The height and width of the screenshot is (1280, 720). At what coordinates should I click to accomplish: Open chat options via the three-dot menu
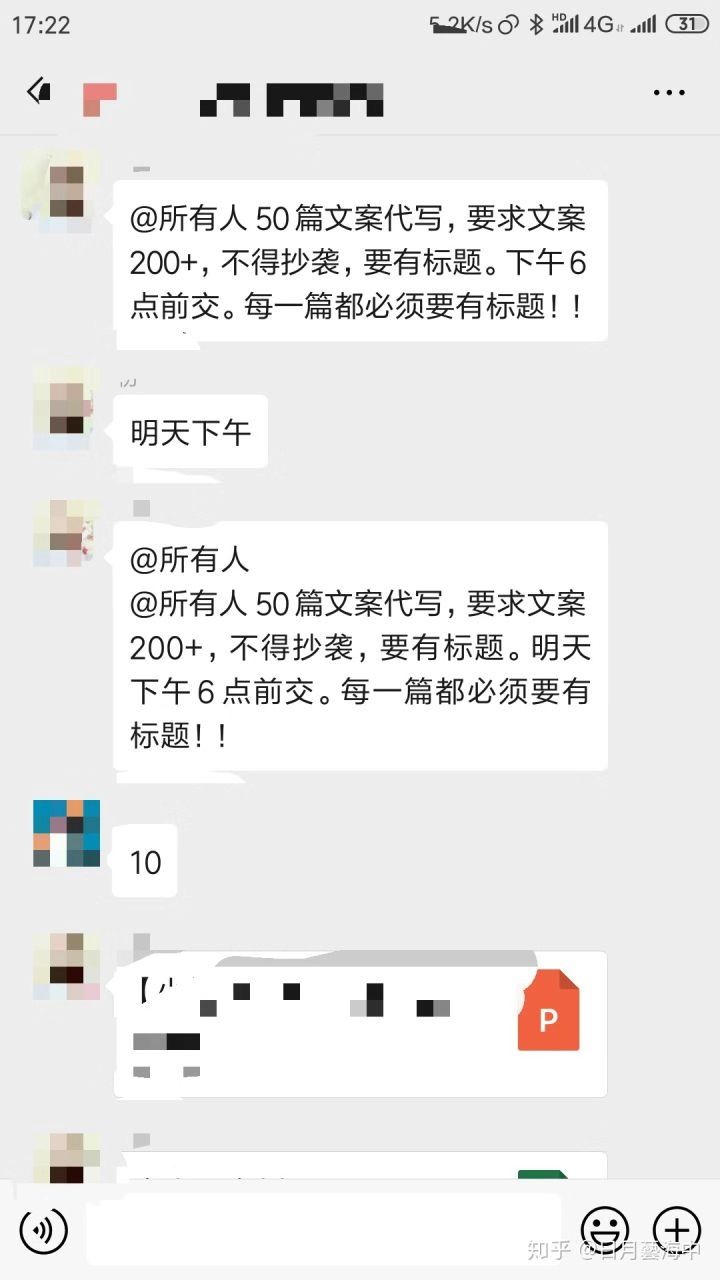click(x=667, y=92)
